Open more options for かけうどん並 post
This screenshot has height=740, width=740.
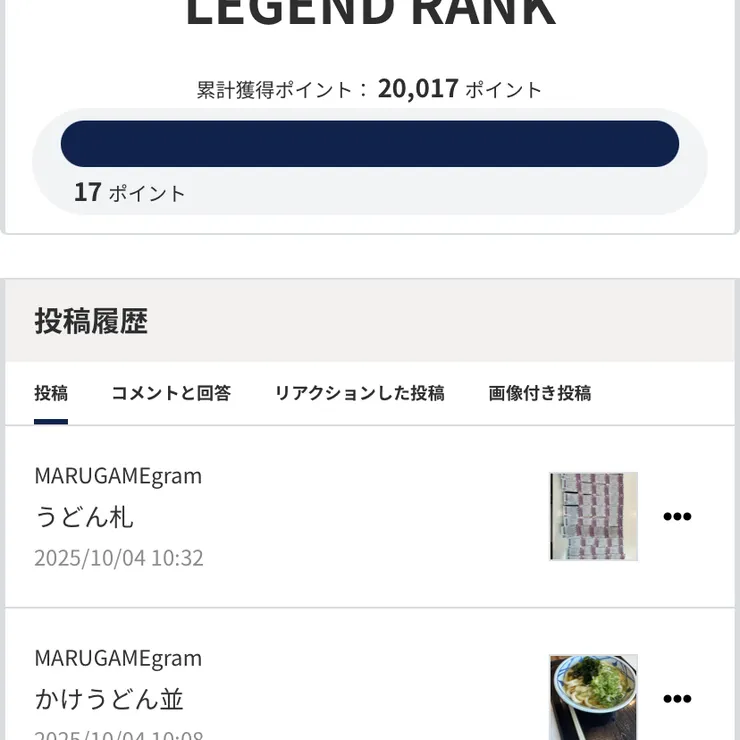coord(677,698)
